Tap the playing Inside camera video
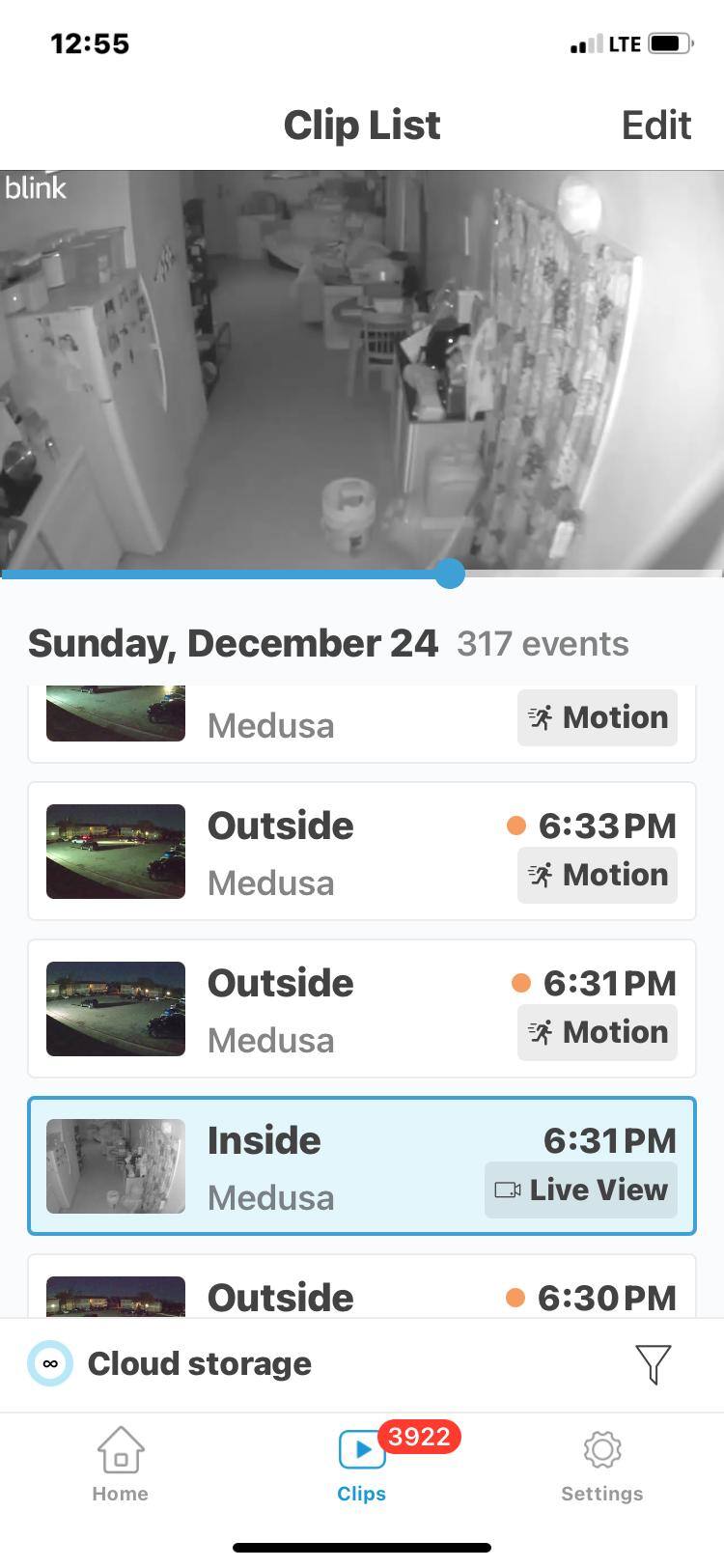The image size is (724, 1568). (361, 371)
